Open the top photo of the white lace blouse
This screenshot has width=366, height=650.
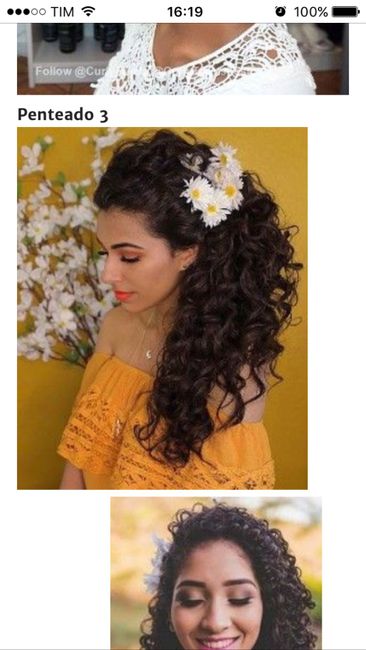tap(183, 59)
